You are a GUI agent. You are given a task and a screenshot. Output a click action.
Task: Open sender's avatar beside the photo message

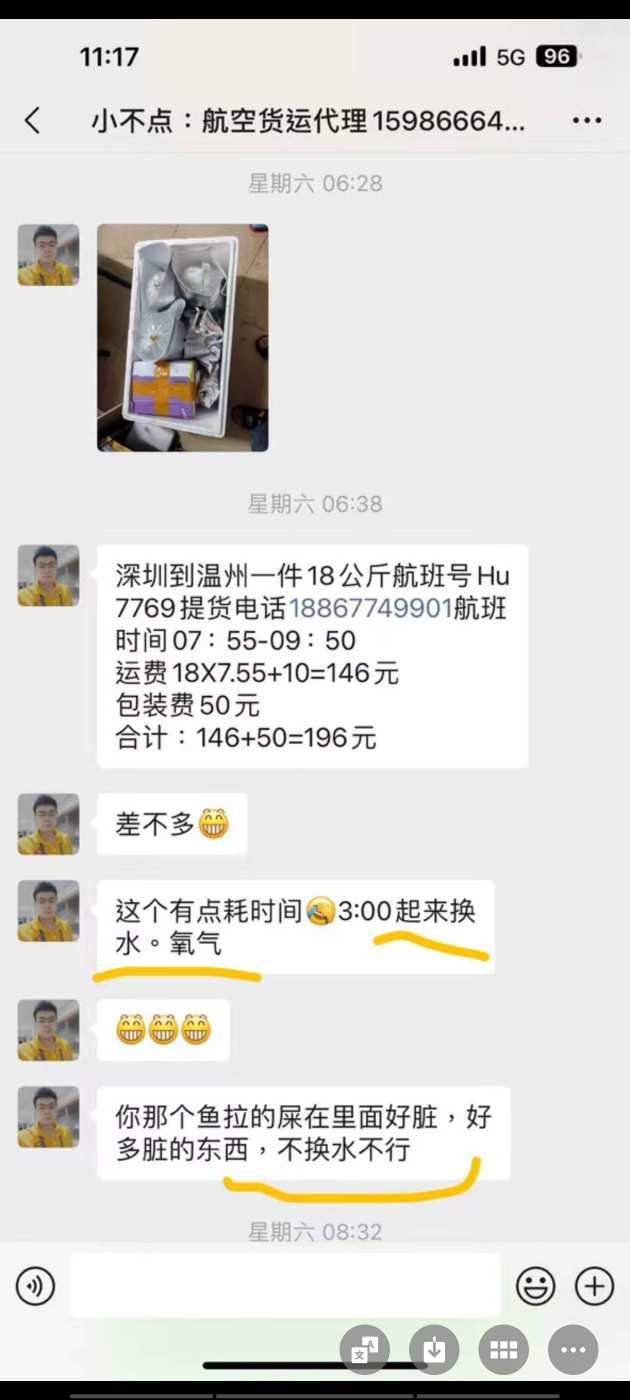coord(48,255)
